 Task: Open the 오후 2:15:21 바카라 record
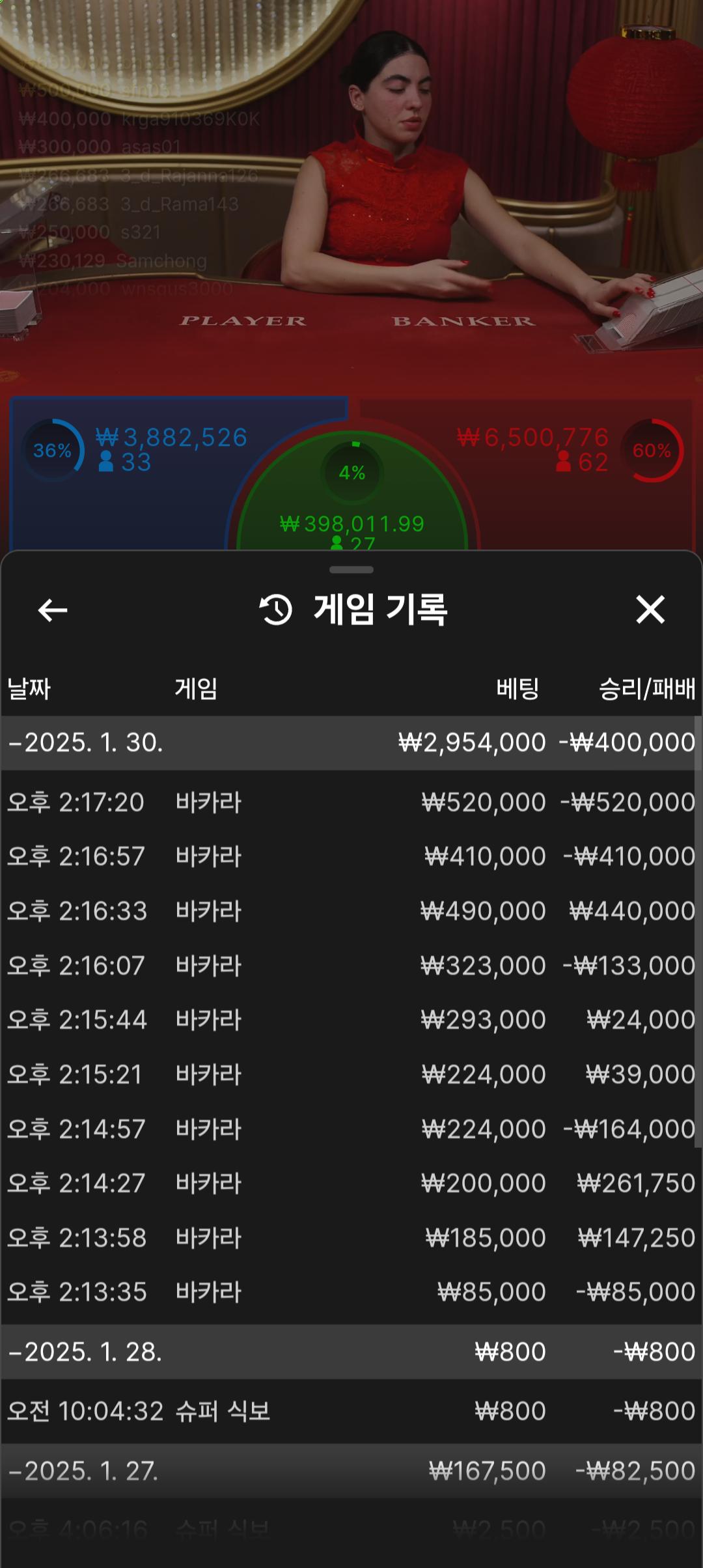[x=350, y=1074]
